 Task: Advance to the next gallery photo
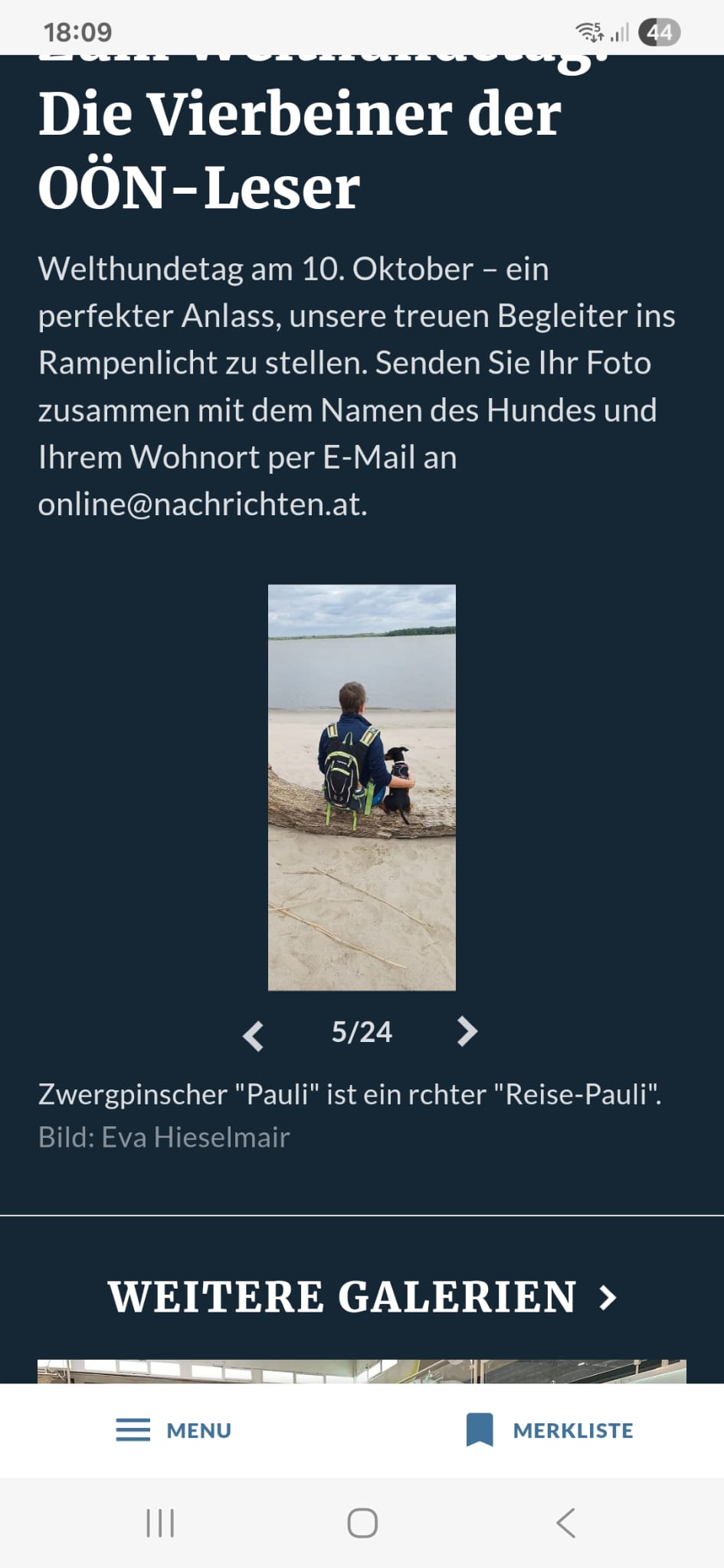coord(467,1032)
